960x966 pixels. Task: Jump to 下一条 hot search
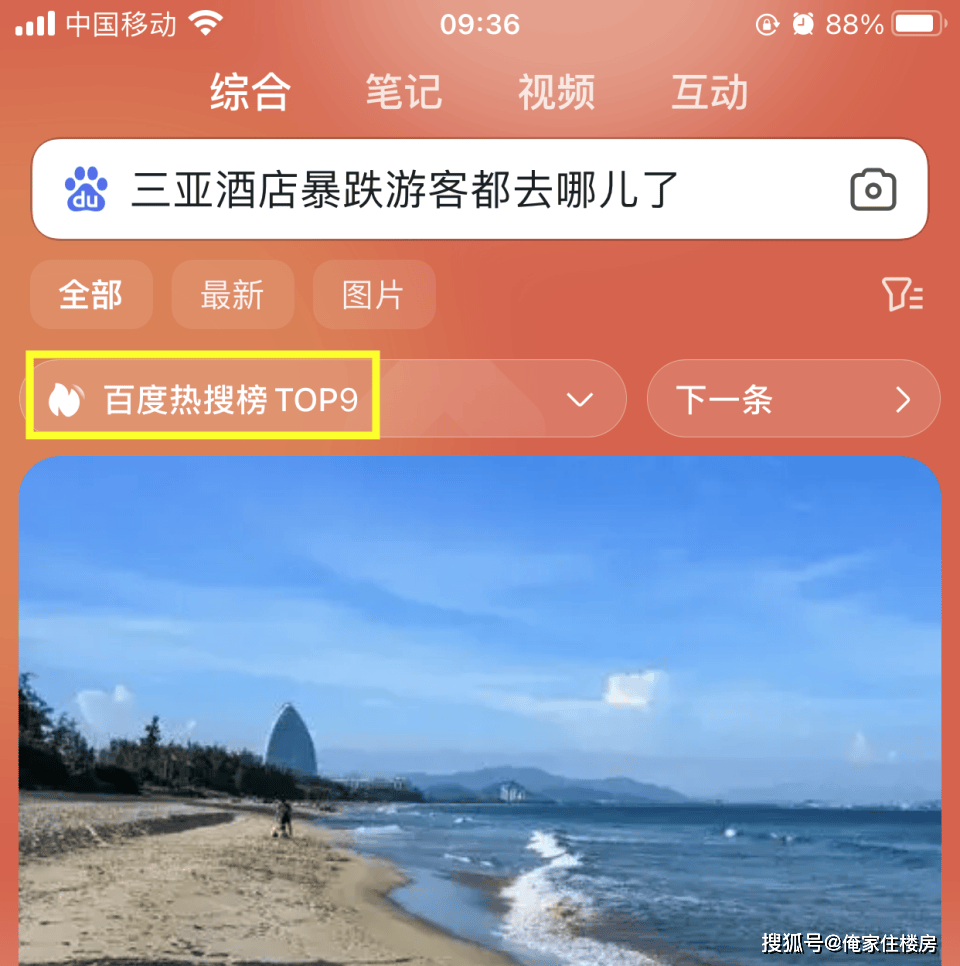point(793,400)
